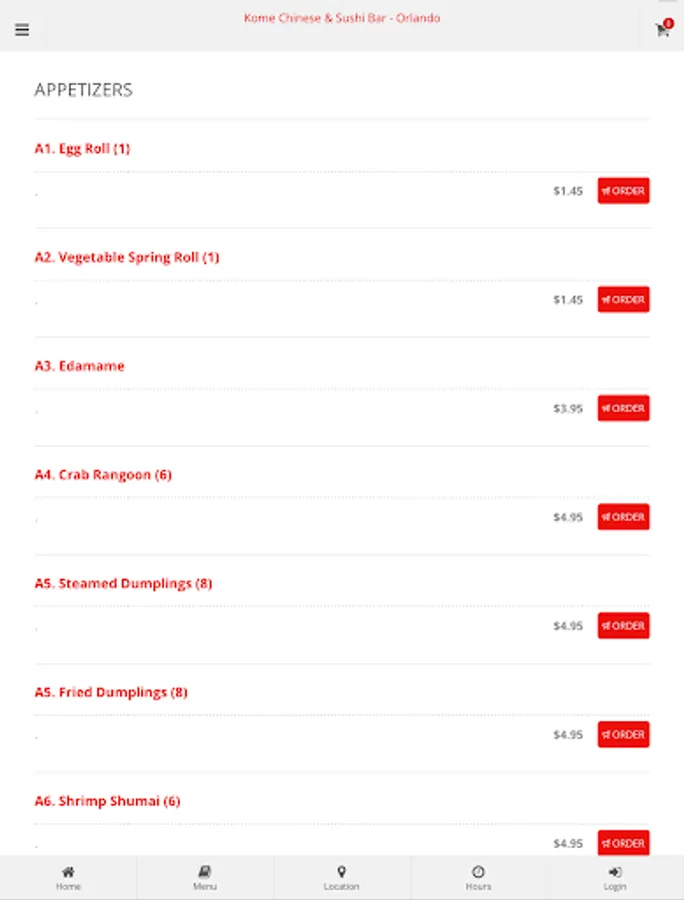
Task: Select the Login tab
Action: pyautogui.click(x=615, y=878)
